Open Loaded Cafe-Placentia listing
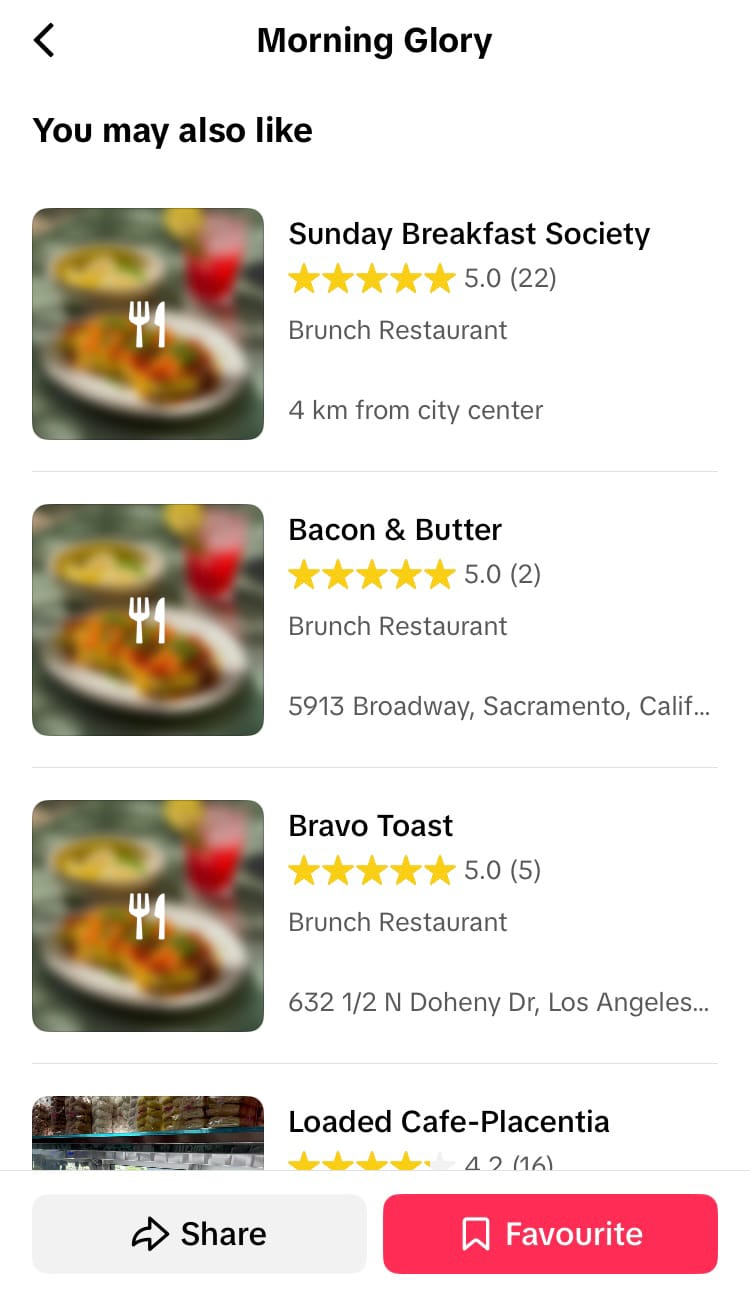 click(x=375, y=1132)
